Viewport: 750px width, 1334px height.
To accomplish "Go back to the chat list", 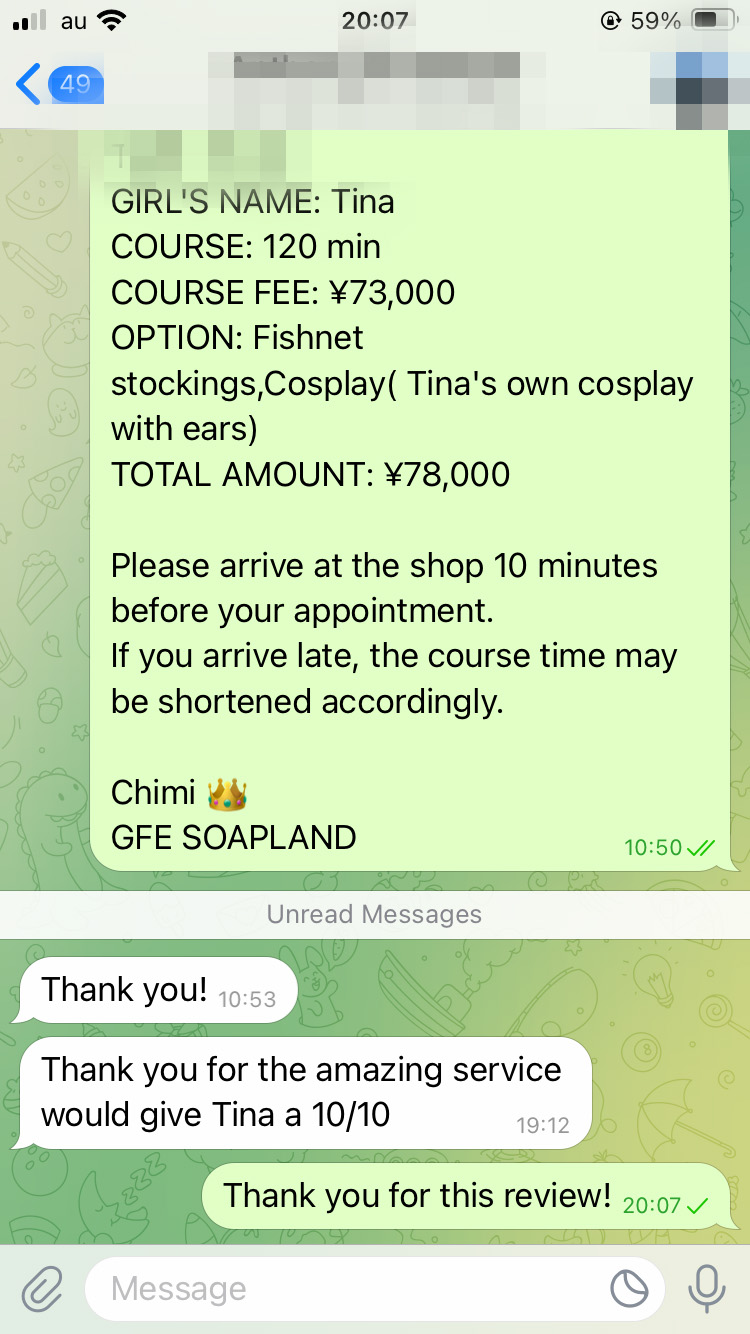I will (55, 84).
